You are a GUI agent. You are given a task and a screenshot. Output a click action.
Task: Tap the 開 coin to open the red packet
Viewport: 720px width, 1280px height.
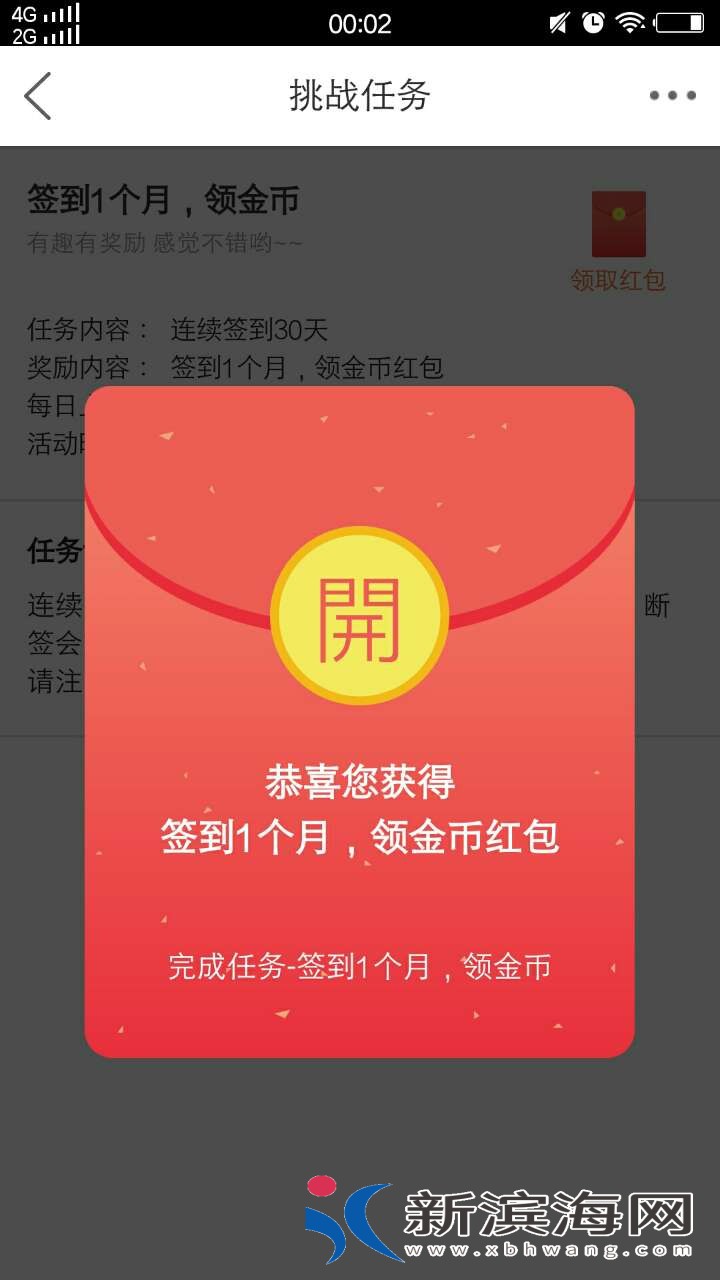click(x=359, y=616)
